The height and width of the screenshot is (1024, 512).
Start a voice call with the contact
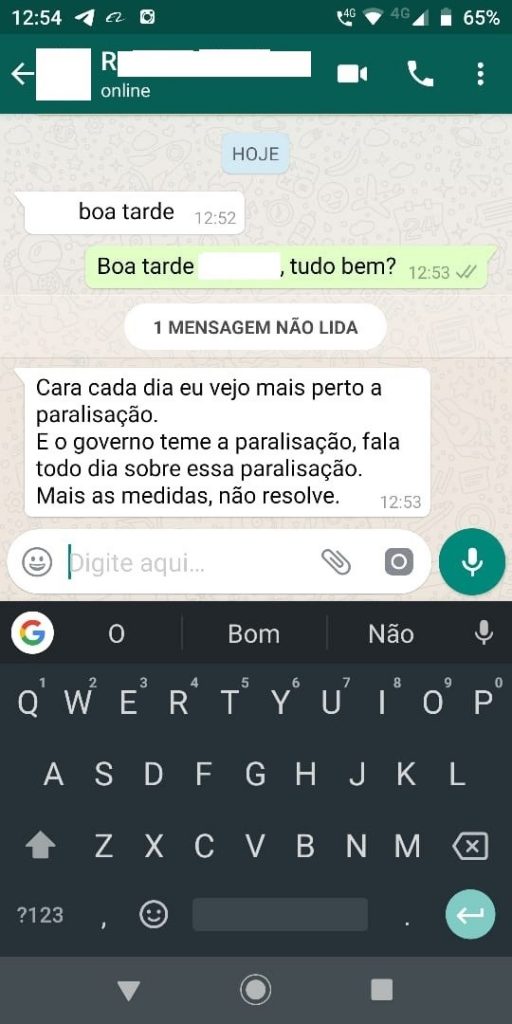[x=420, y=74]
